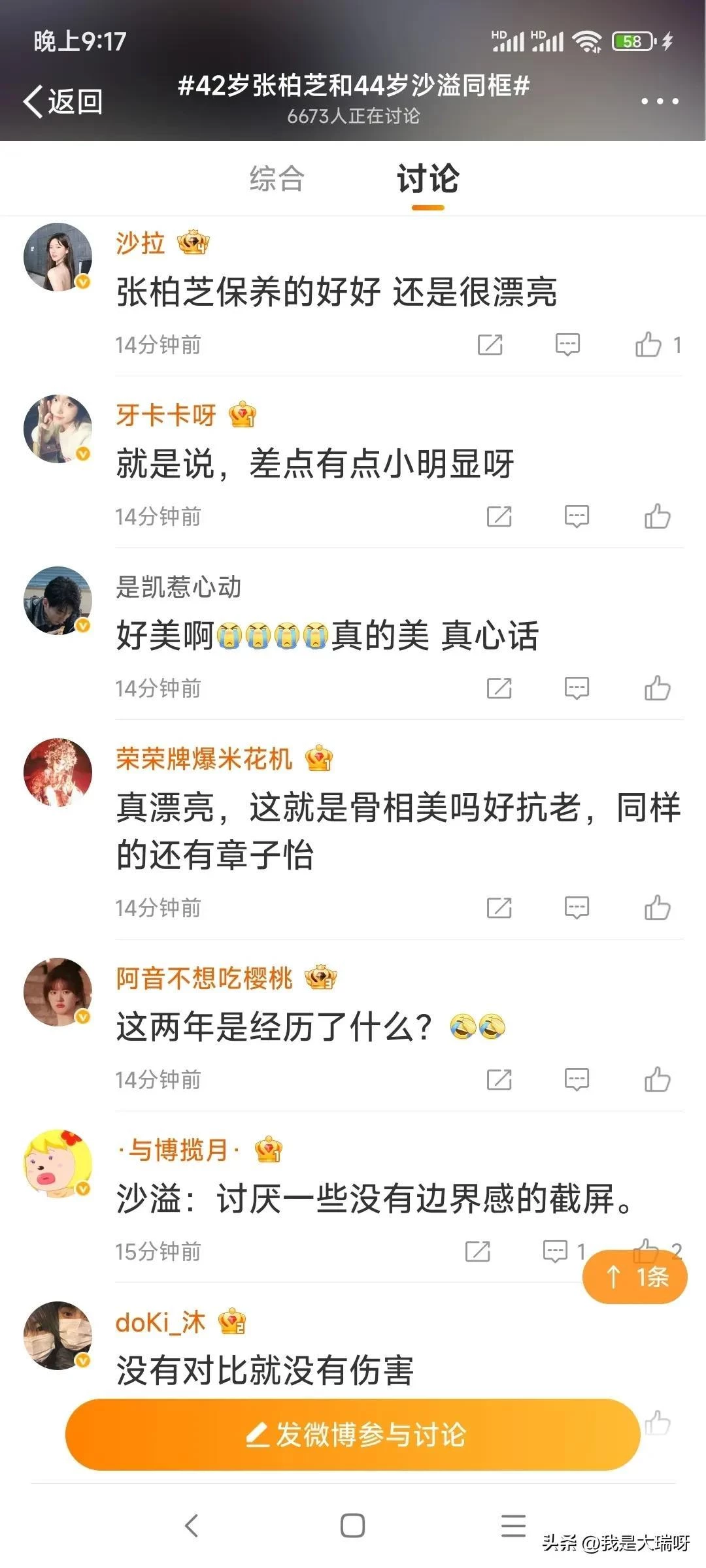The height and width of the screenshot is (1568, 706).
Task: Switch to the 综合 tab
Action: [x=277, y=178]
